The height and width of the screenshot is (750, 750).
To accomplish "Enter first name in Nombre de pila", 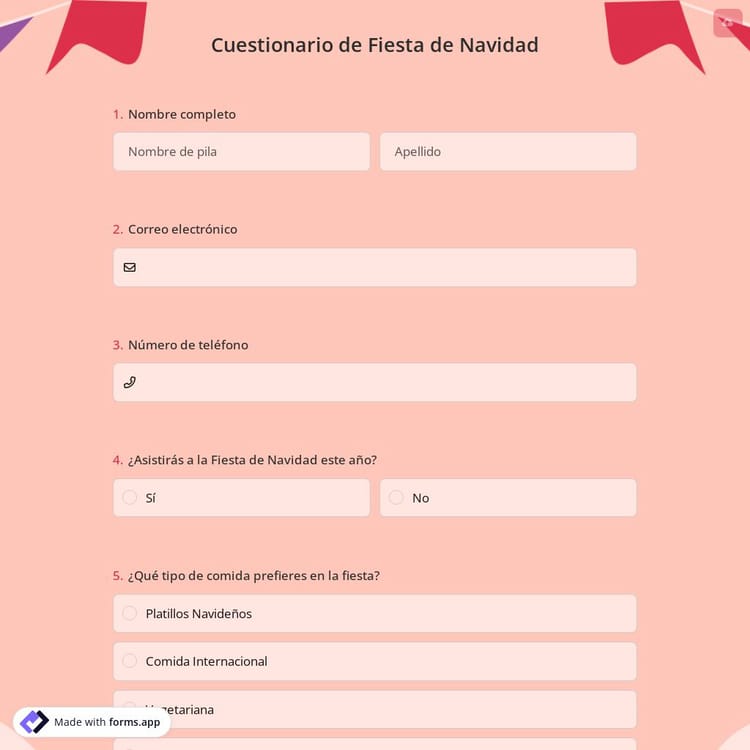I will (241, 152).
